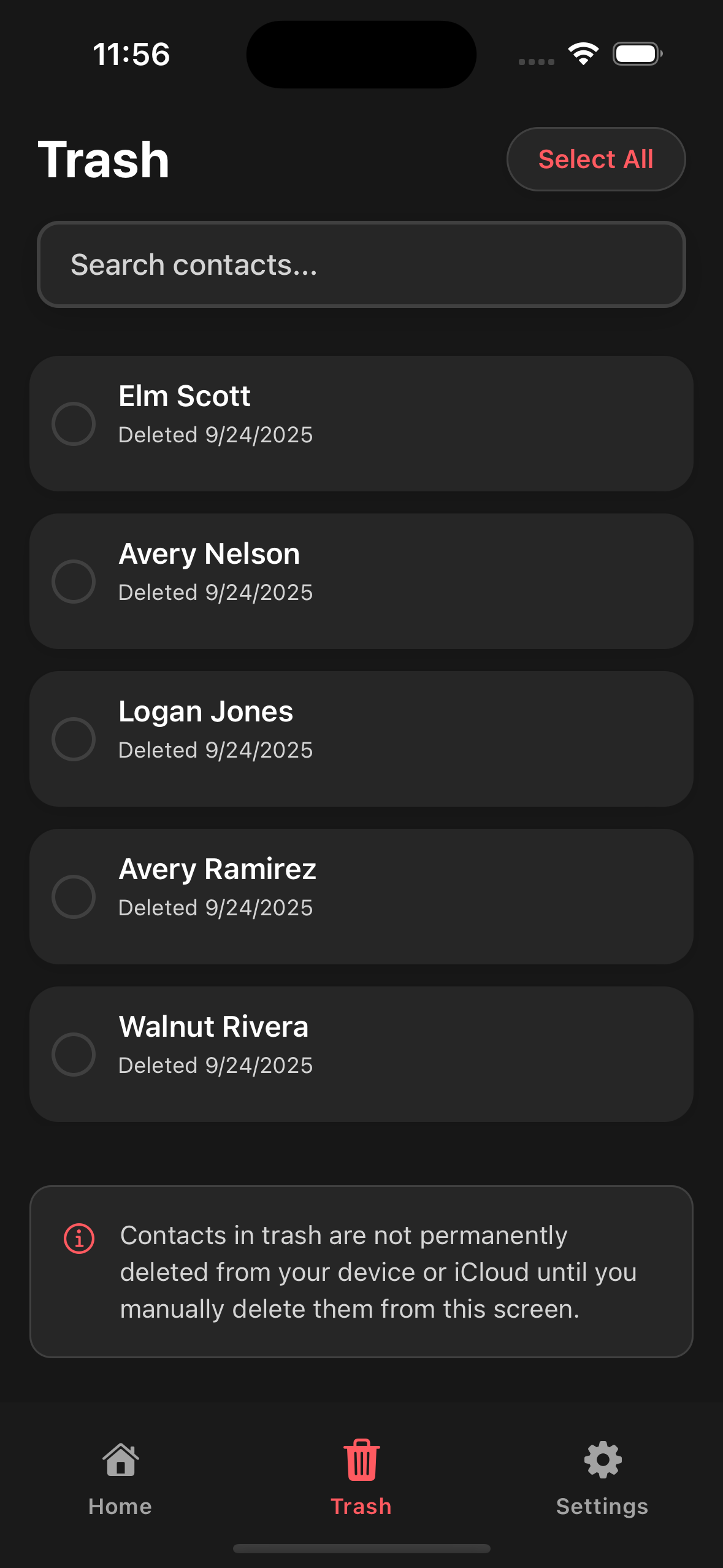This screenshot has width=723, height=1568.
Task: Select Logan Jones for deletion
Action: pyautogui.click(x=74, y=739)
